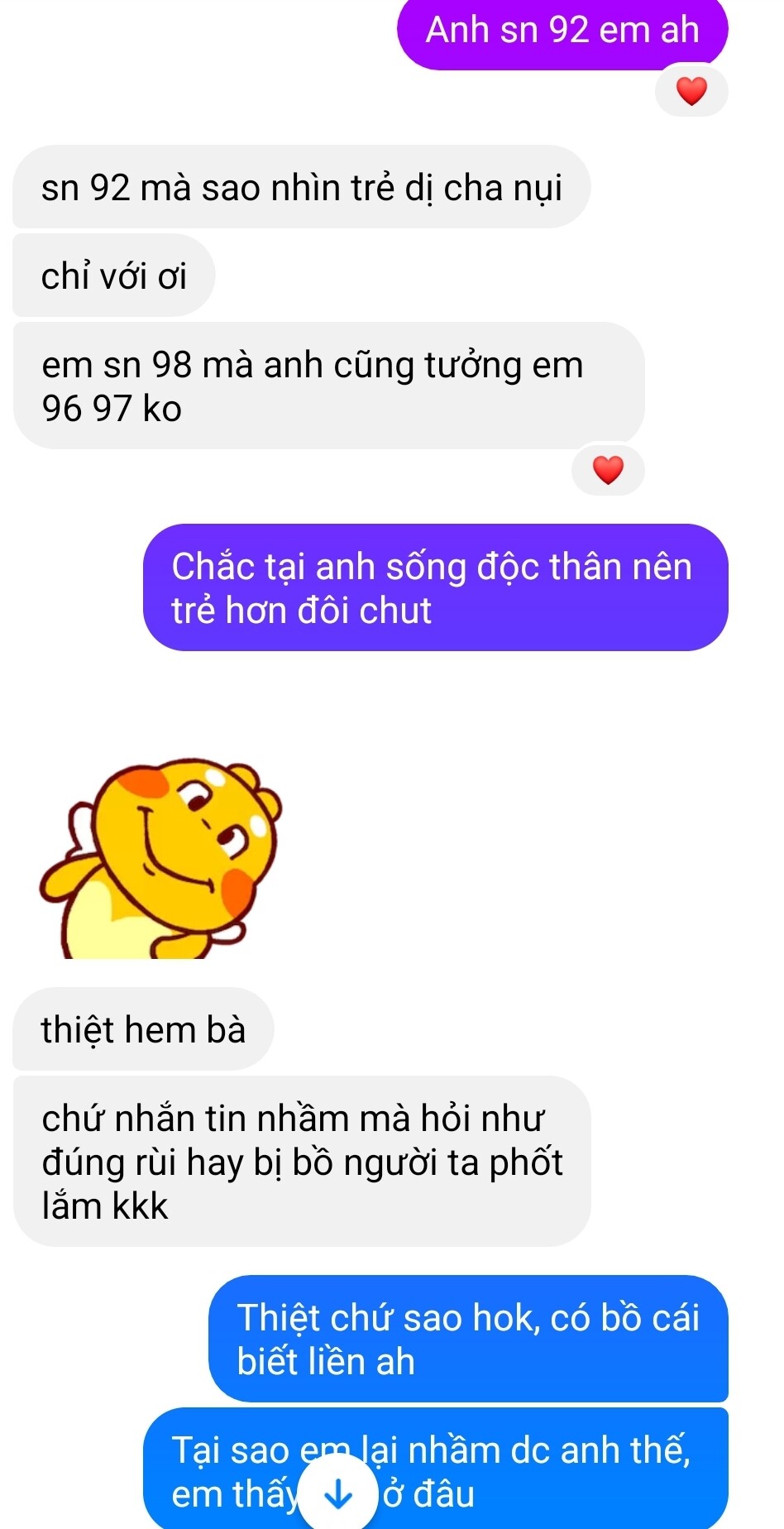Jump to latest messages with down arrow
784x1529 pixels.
coord(338,1493)
